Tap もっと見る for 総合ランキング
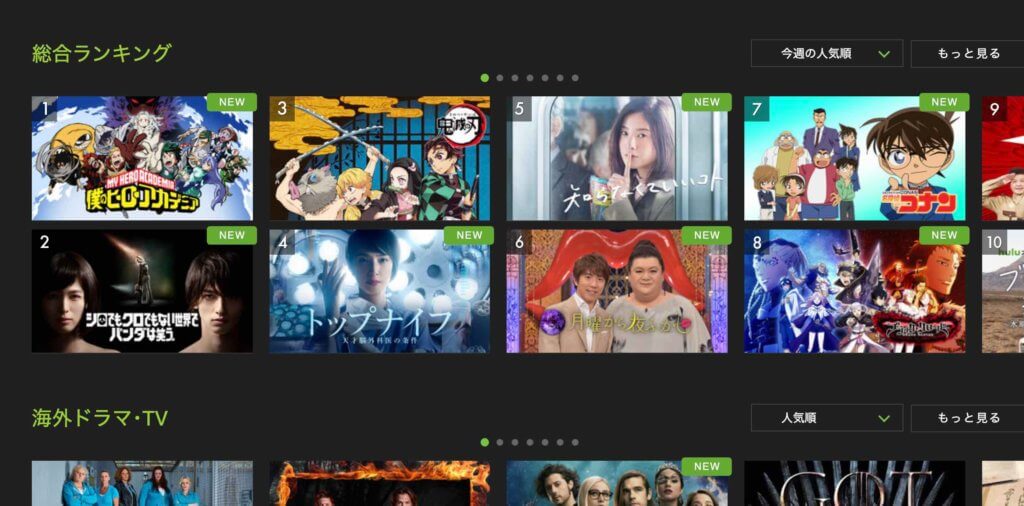This screenshot has width=1024, height=506. (967, 54)
